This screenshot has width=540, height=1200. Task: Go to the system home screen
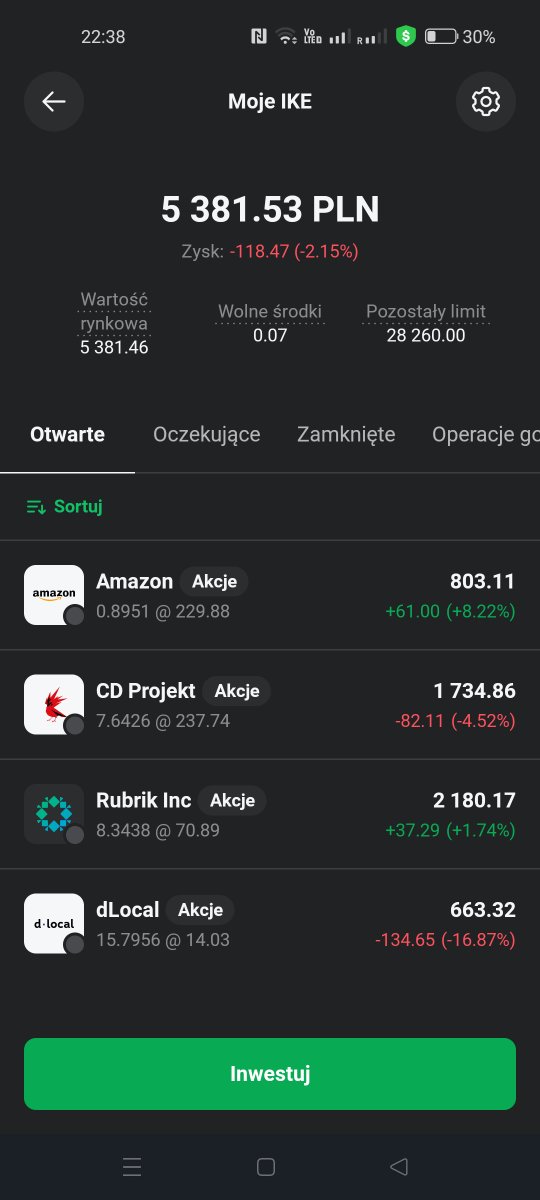pos(266,1166)
